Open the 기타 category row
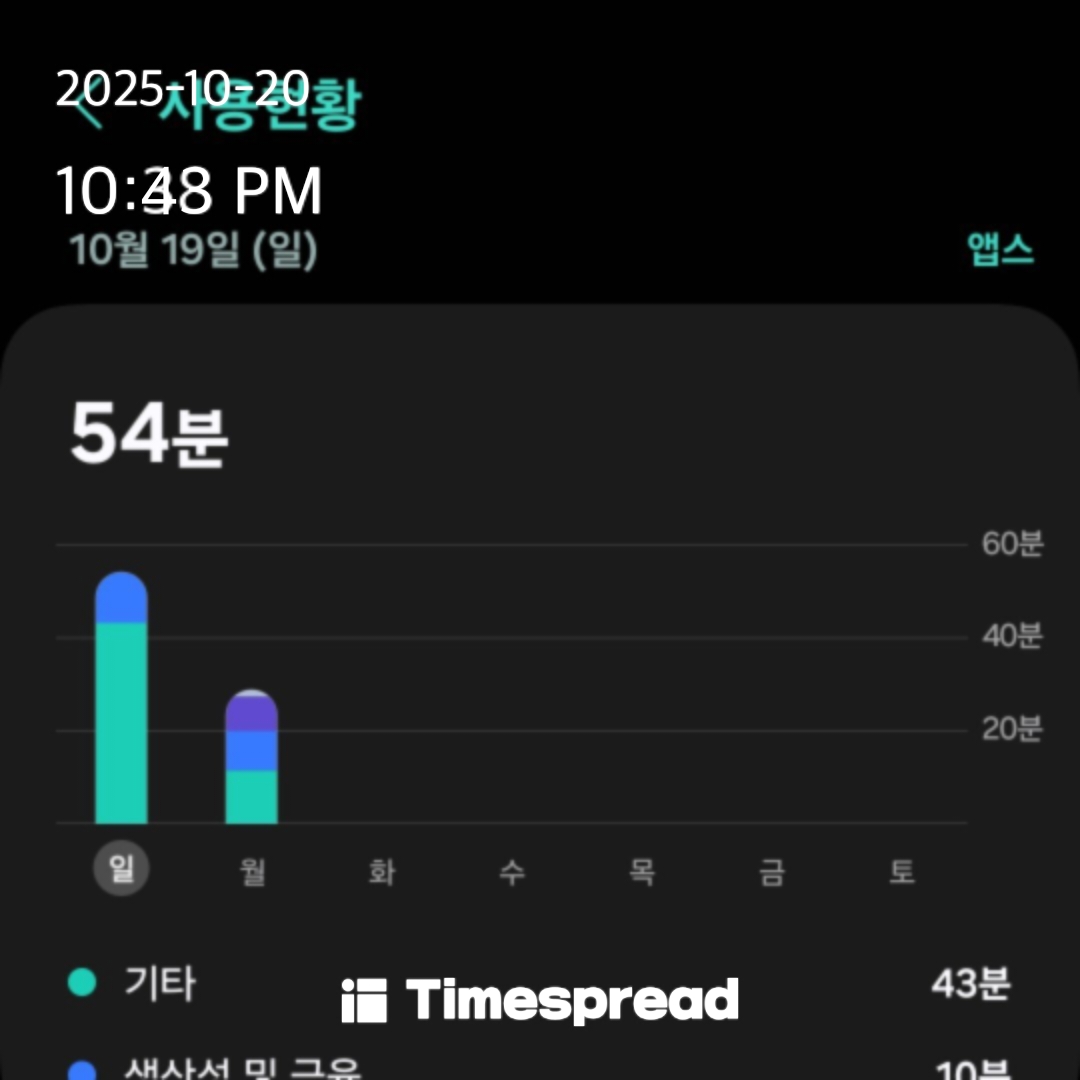Viewport: 1080px width, 1080px height. [x=160, y=983]
